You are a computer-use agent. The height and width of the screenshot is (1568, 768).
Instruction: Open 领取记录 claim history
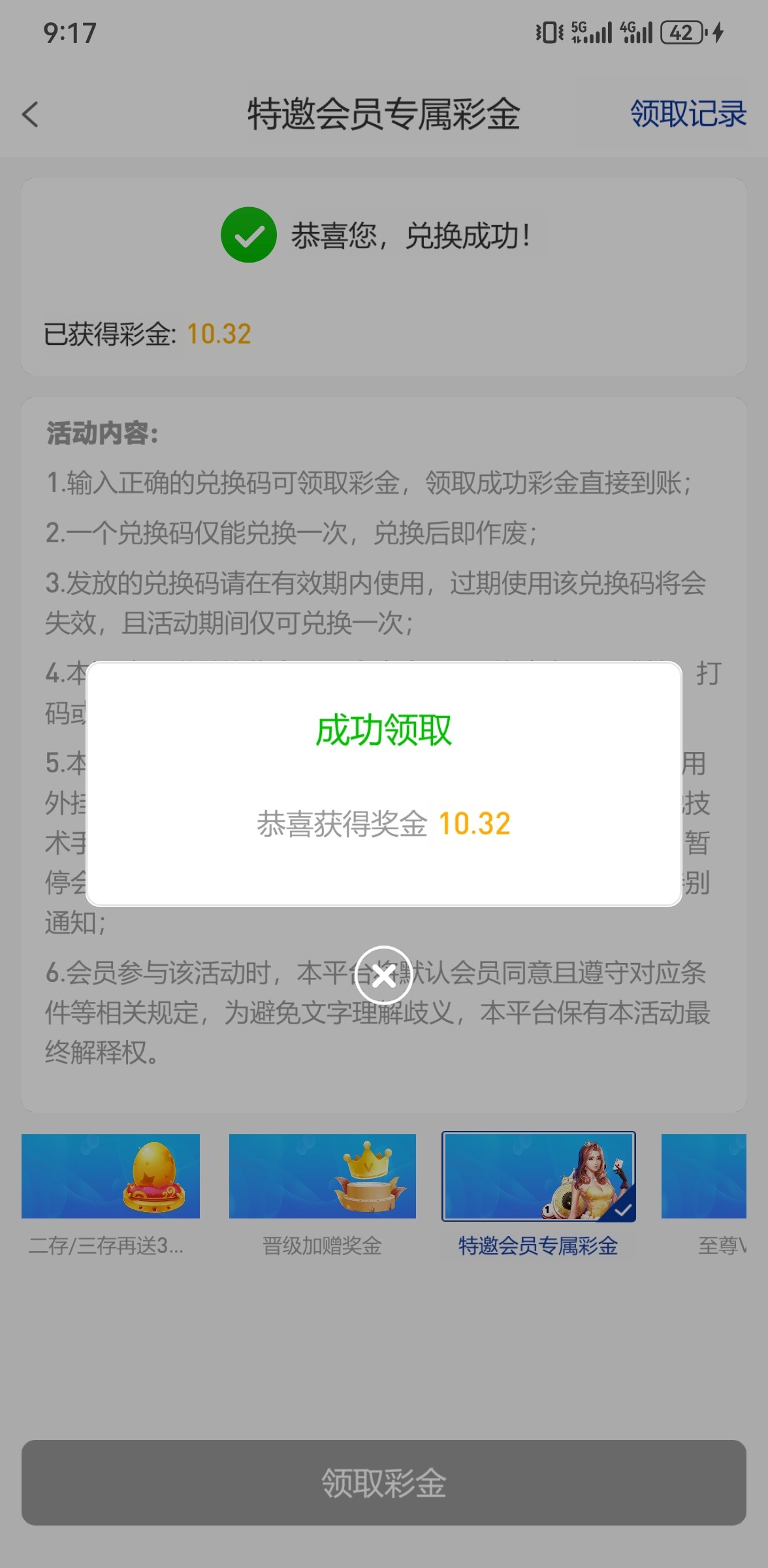tap(688, 114)
